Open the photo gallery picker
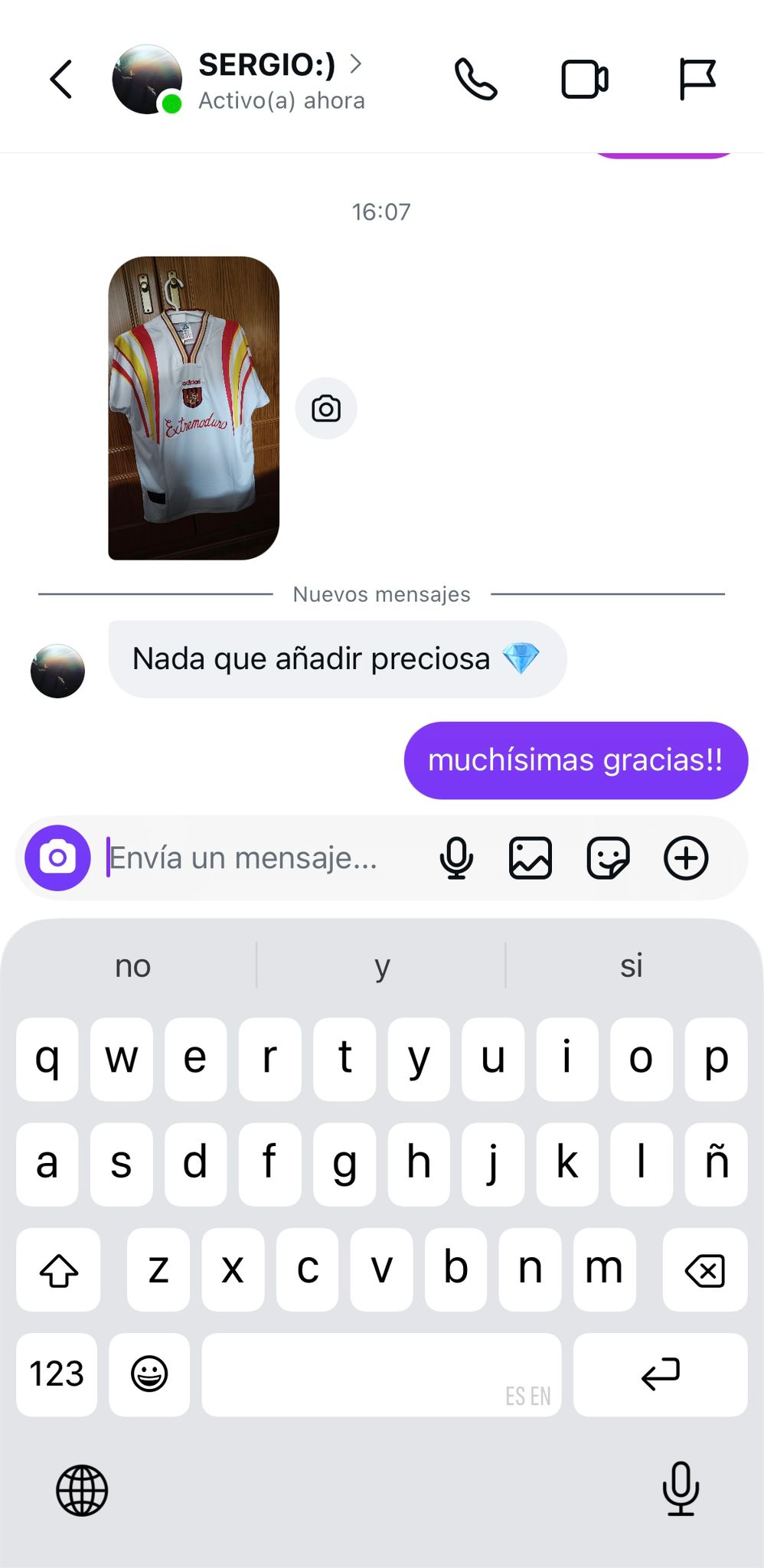Screen dimensions: 764x1568 coord(531,858)
